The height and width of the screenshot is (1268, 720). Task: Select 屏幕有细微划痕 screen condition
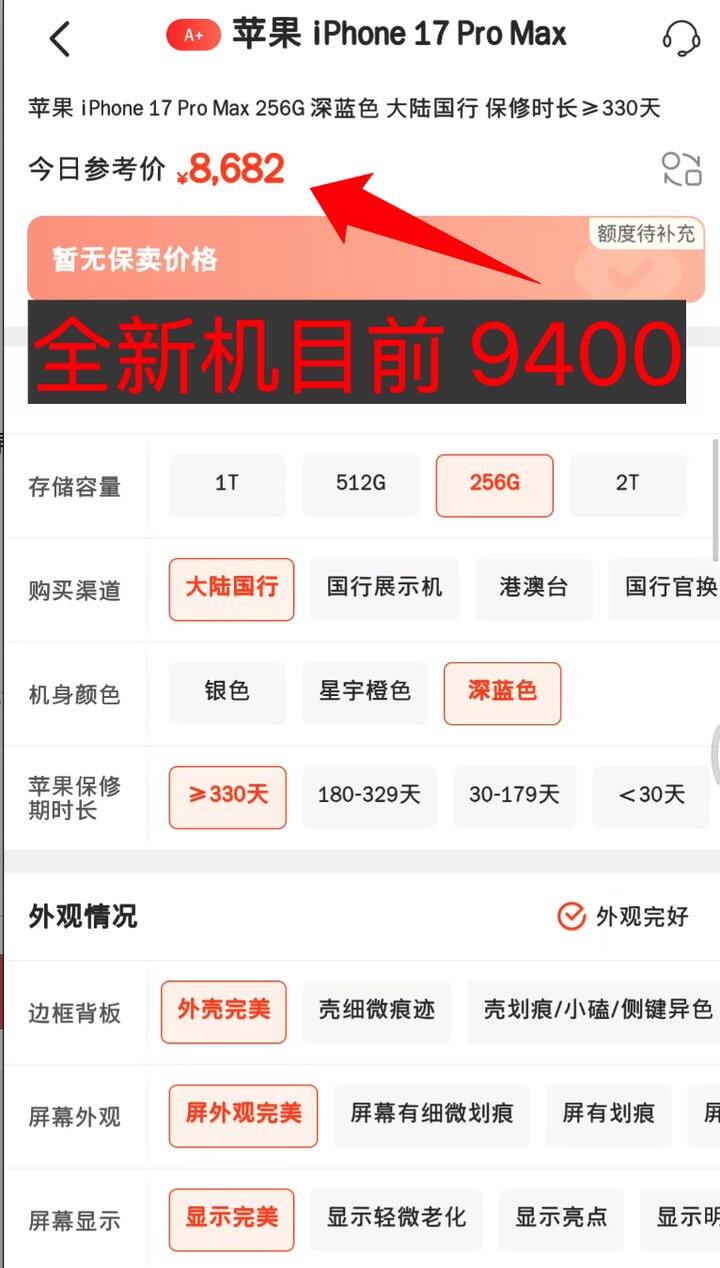432,1115
